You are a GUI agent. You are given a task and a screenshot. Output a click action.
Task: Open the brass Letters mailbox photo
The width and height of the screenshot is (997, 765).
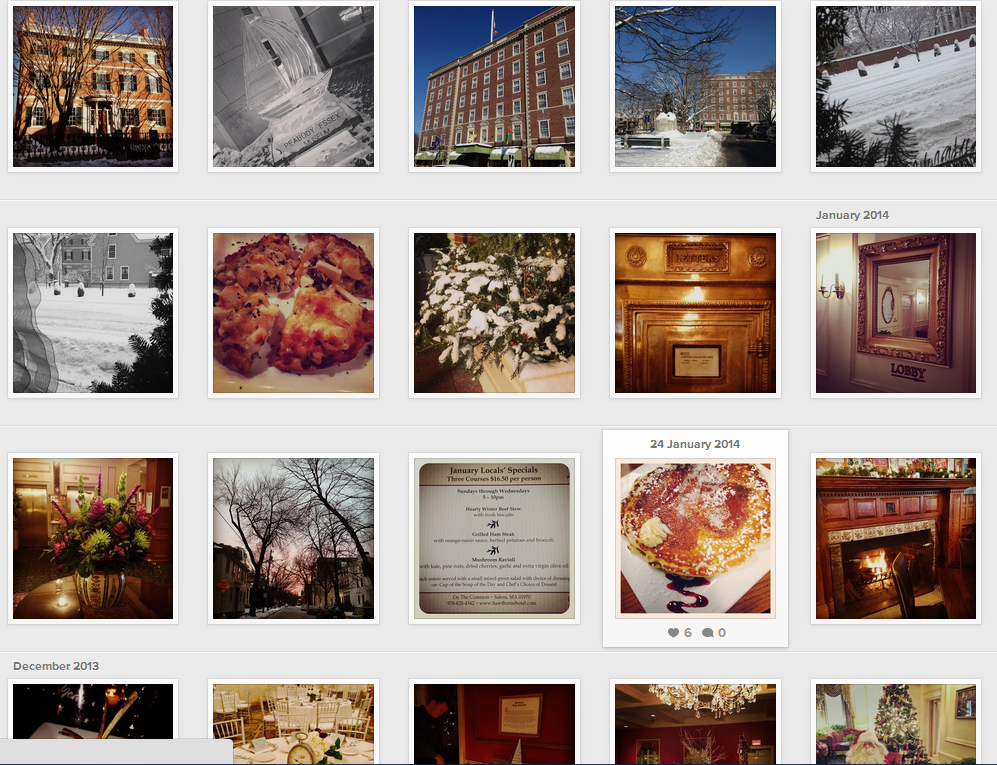tap(695, 312)
